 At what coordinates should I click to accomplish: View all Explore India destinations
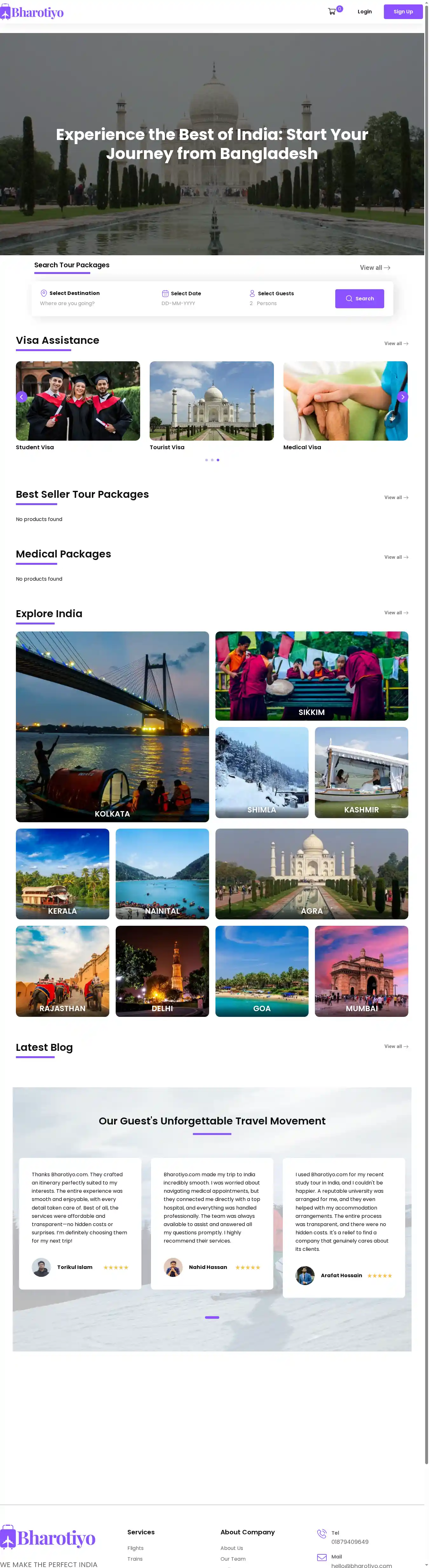point(396,612)
